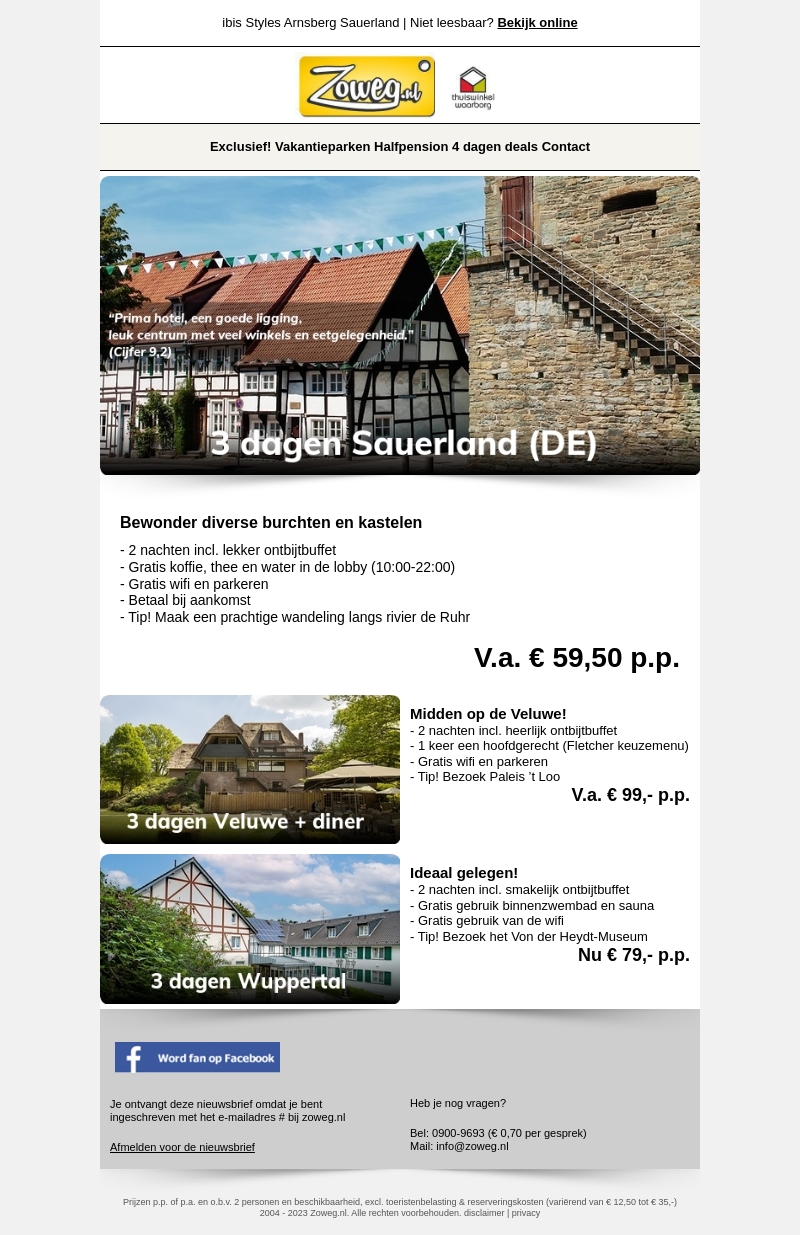This screenshot has width=800, height=1235.
Task: Open the Exclusief! menu link
Action: pos(240,147)
